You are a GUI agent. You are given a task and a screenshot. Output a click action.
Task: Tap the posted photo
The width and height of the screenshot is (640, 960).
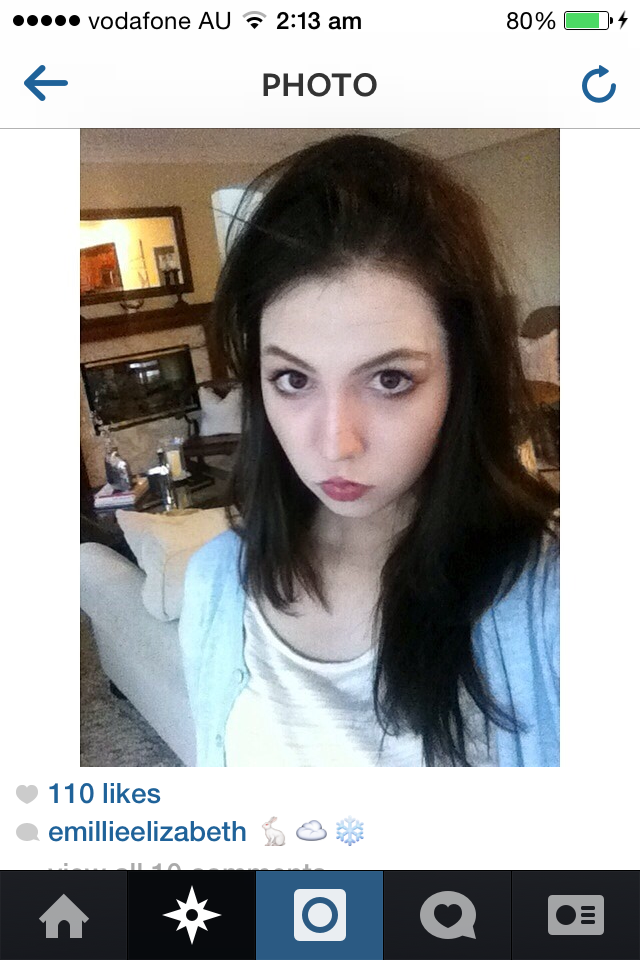pos(320,448)
